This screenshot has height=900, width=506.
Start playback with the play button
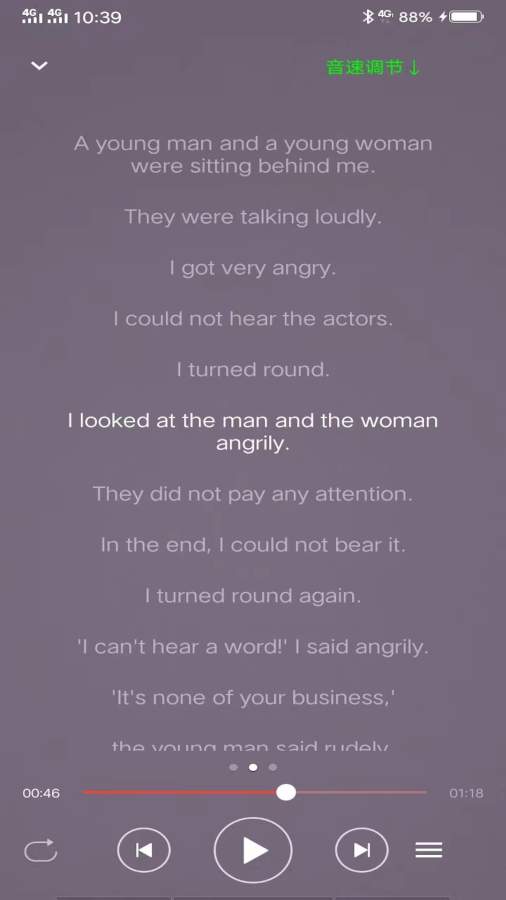[253, 849]
